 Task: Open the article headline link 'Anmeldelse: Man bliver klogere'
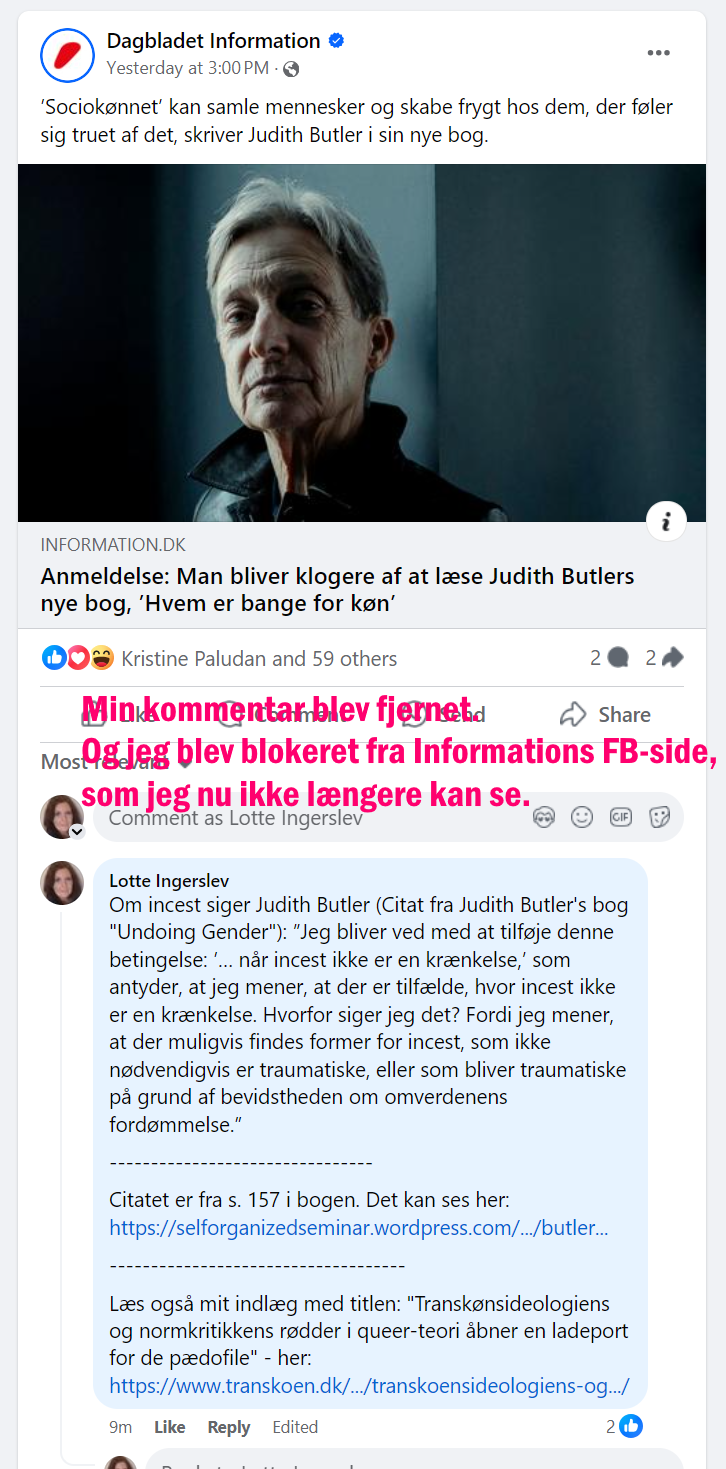[x=337, y=590]
